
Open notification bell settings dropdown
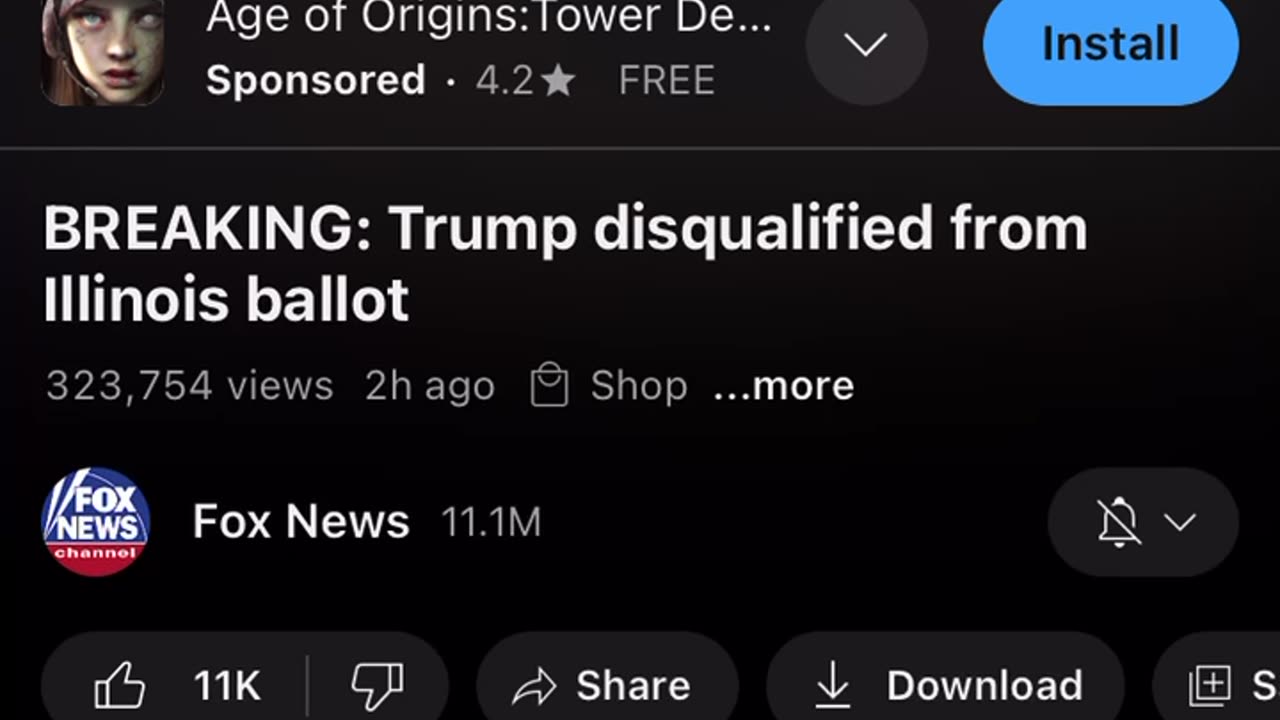[1143, 521]
